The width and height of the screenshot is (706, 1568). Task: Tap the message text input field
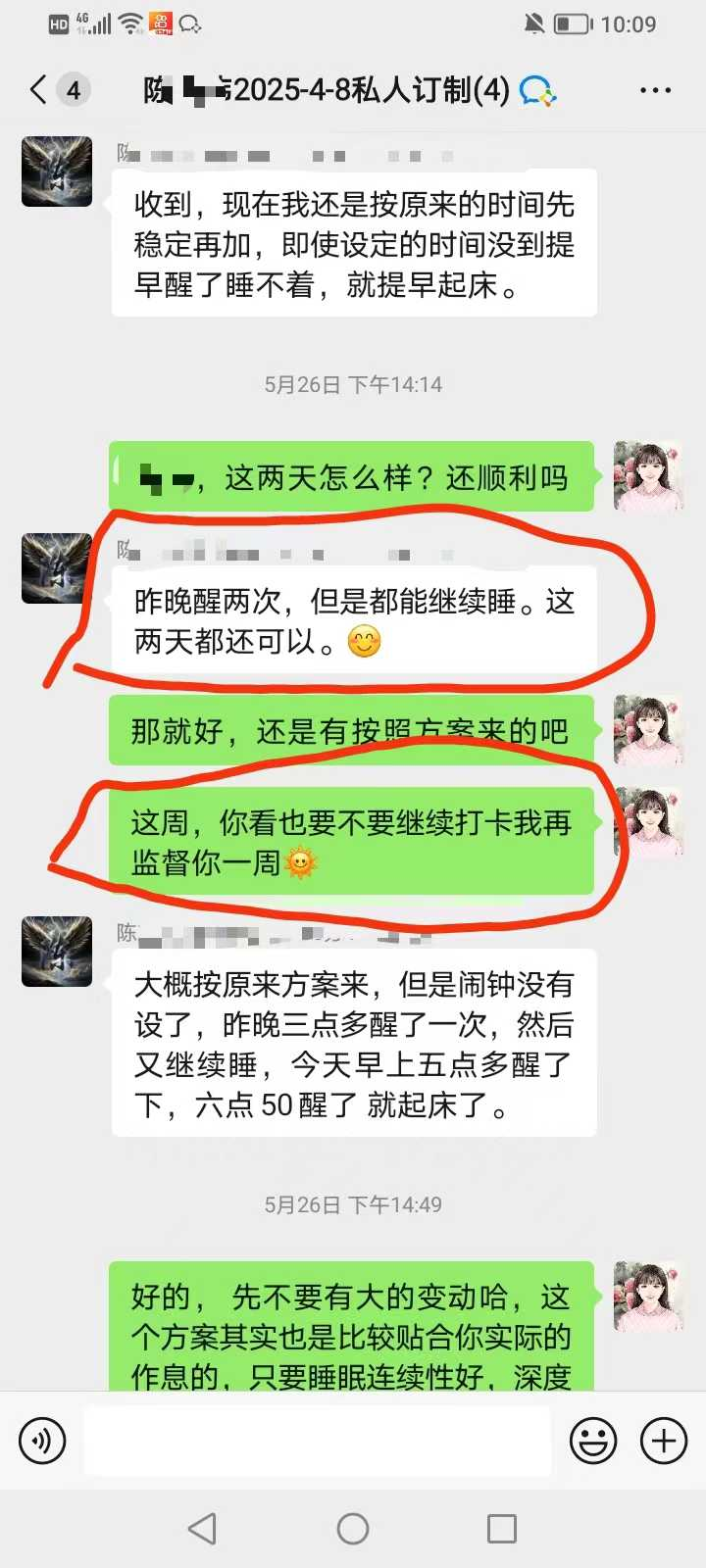click(316, 1441)
